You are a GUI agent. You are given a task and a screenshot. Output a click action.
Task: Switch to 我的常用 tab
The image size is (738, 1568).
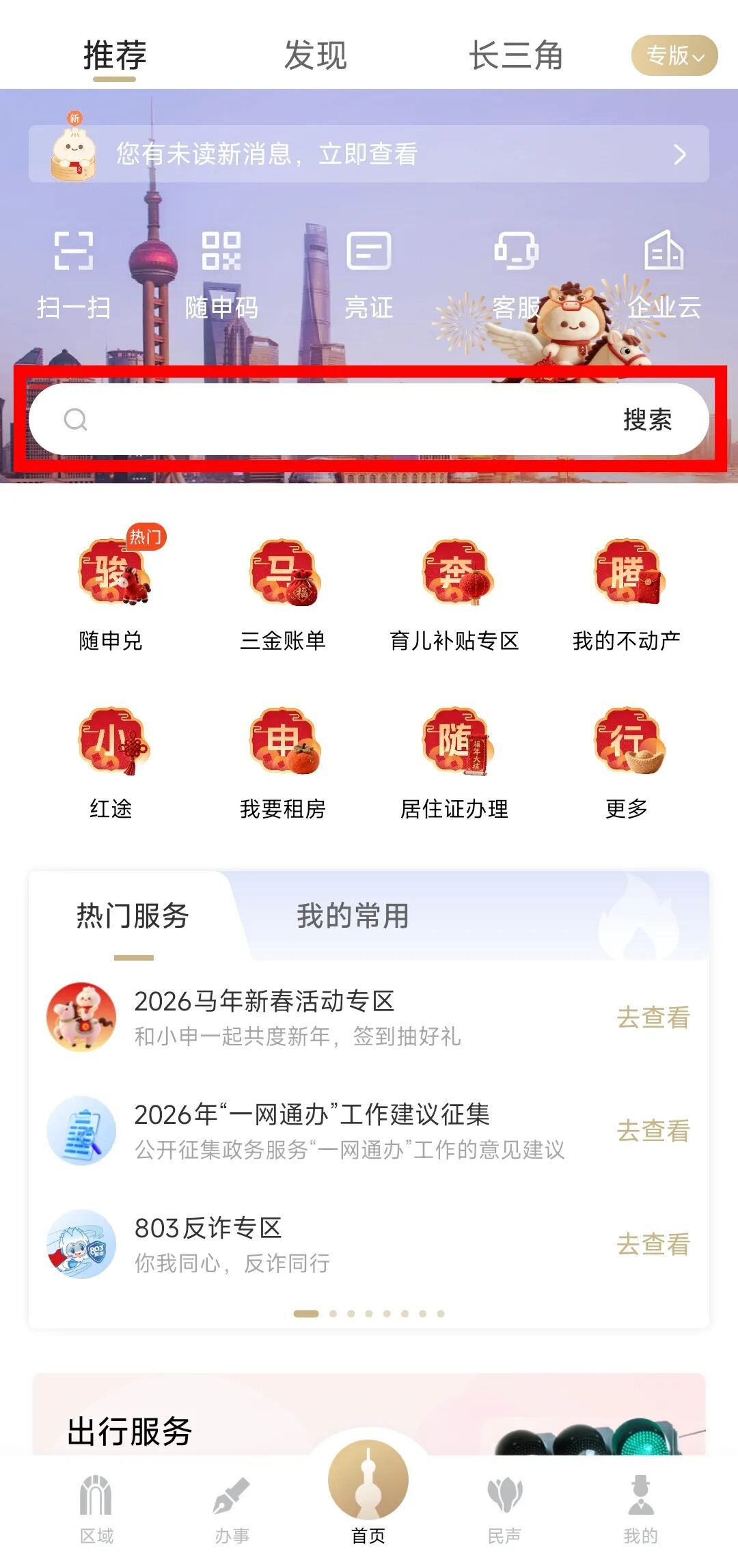[353, 916]
